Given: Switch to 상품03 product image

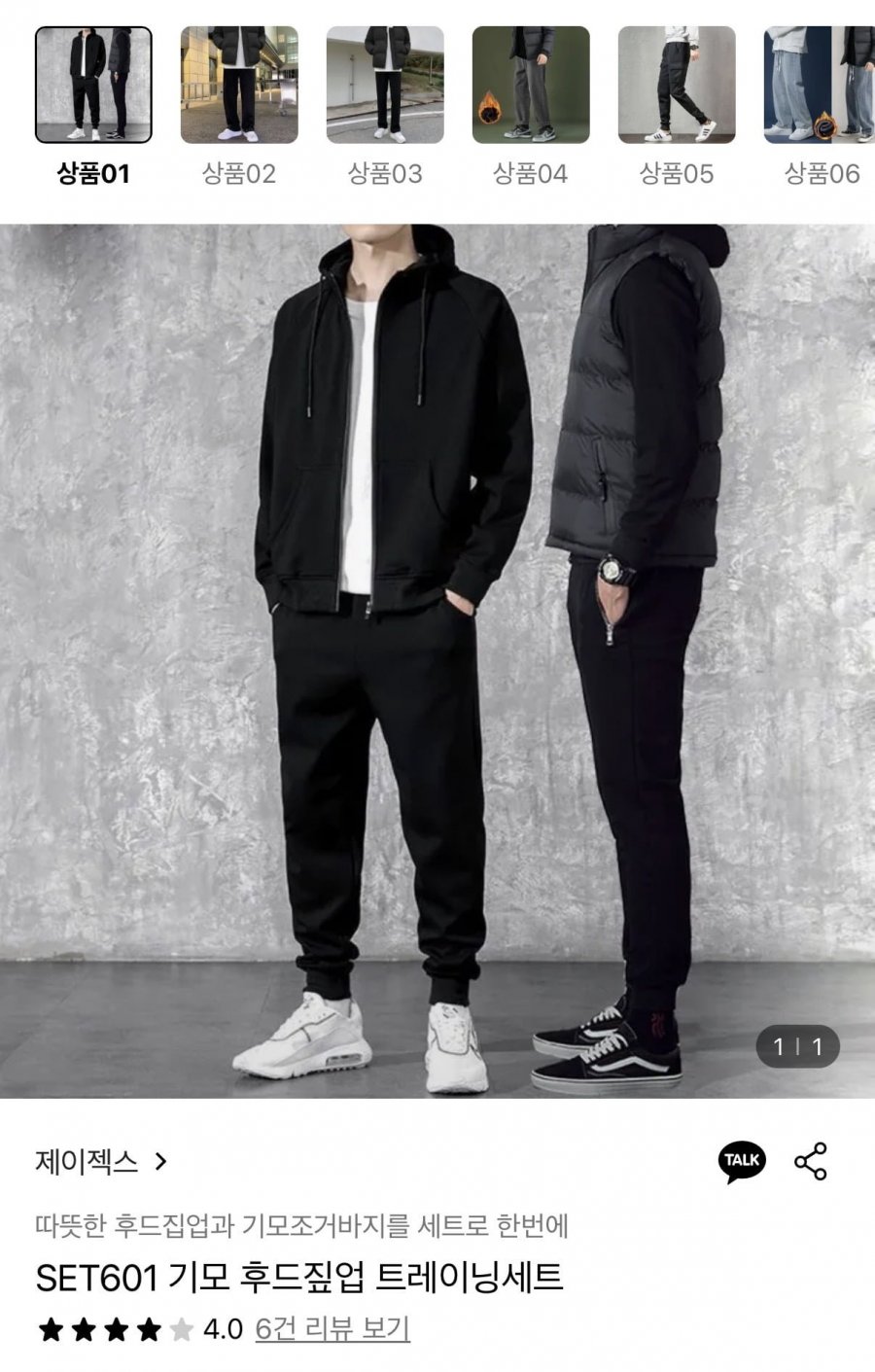Looking at the screenshot, I should tap(385, 86).
